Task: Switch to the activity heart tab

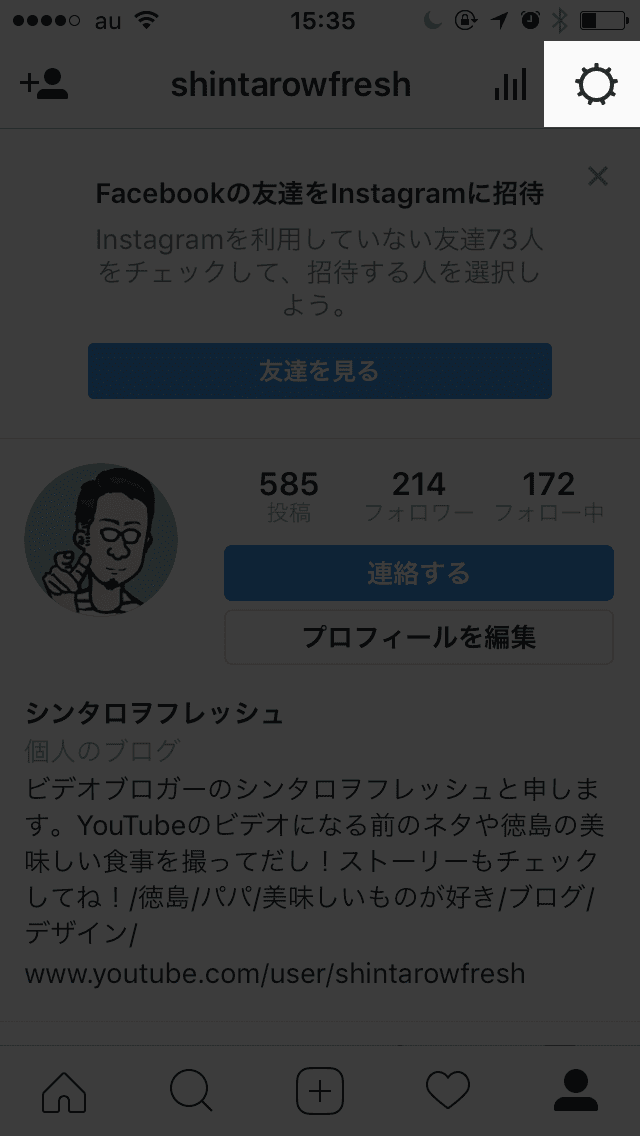Action: point(447,1090)
